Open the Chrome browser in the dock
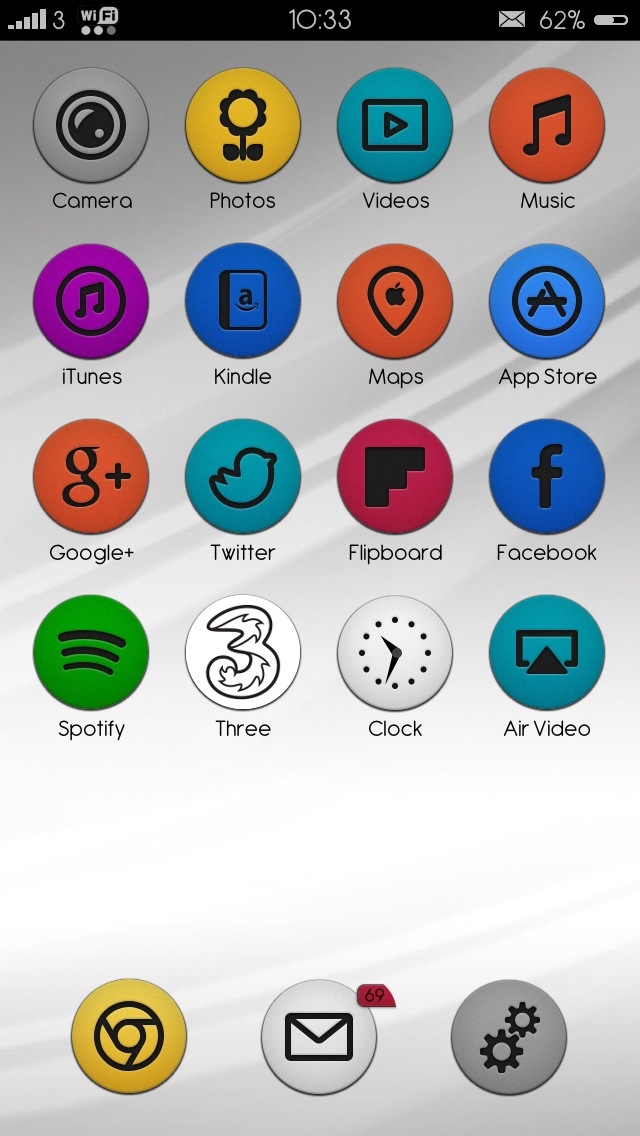The width and height of the screenshot is (640, 1136). click(x=129, y=1037)
